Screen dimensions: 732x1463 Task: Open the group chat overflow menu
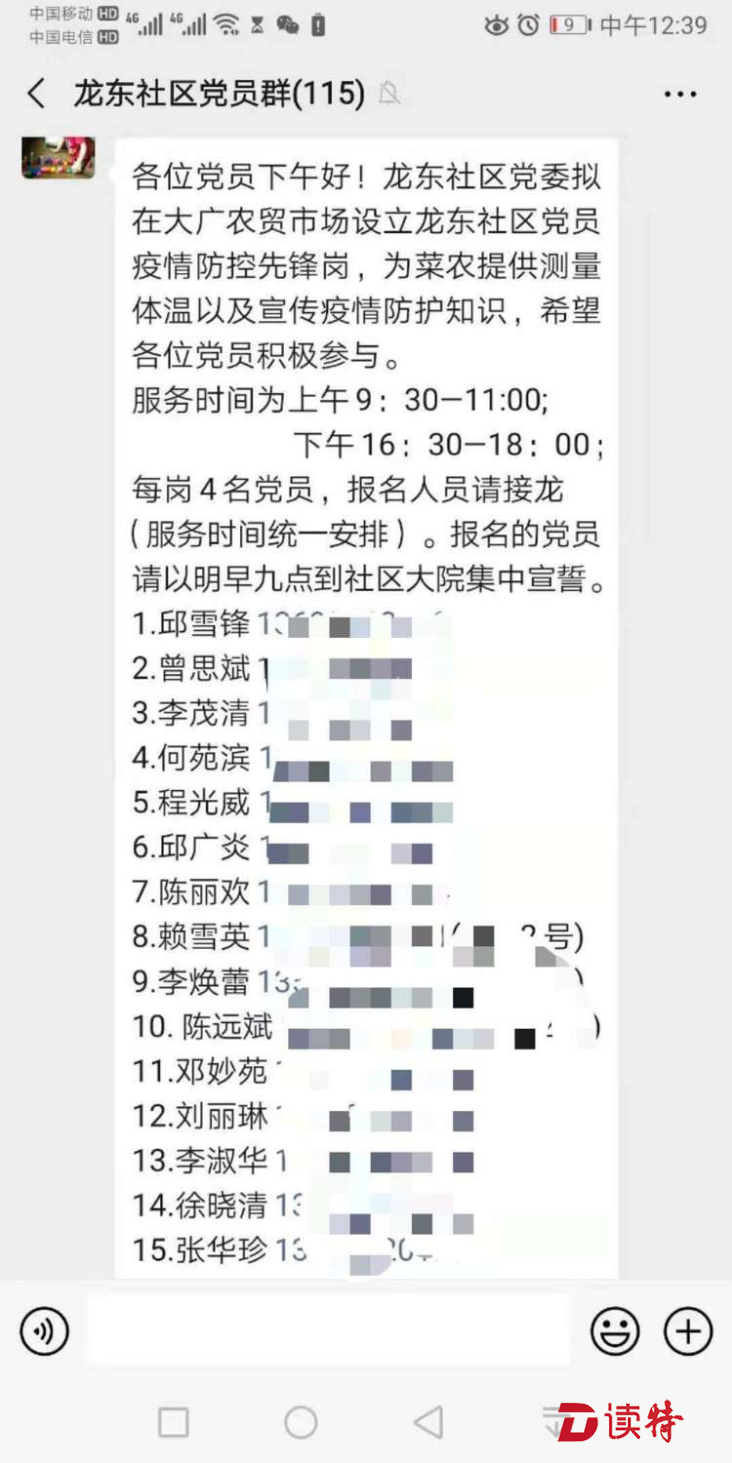(x=680, y=95)
